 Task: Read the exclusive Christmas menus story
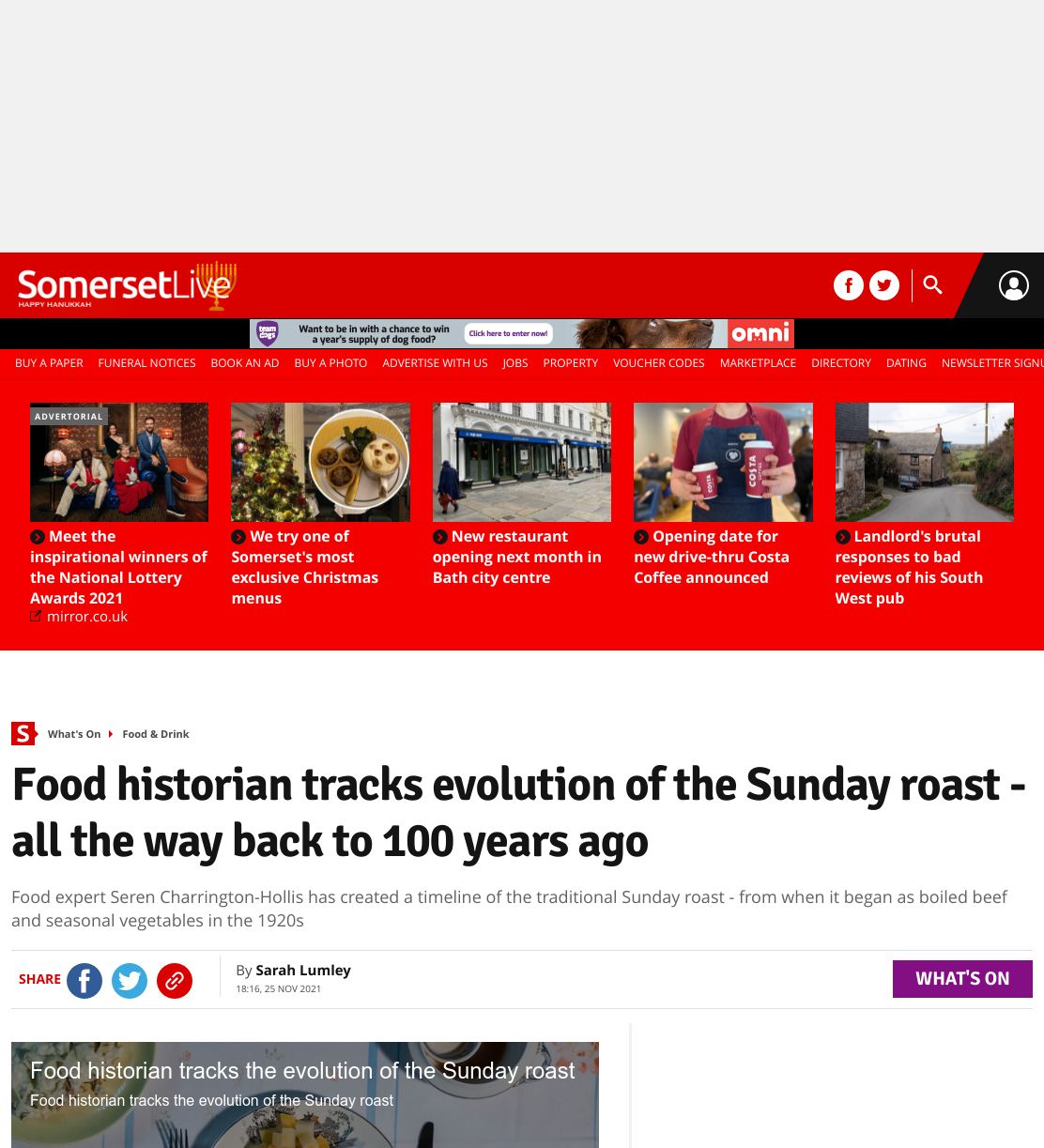pos(305,567)
